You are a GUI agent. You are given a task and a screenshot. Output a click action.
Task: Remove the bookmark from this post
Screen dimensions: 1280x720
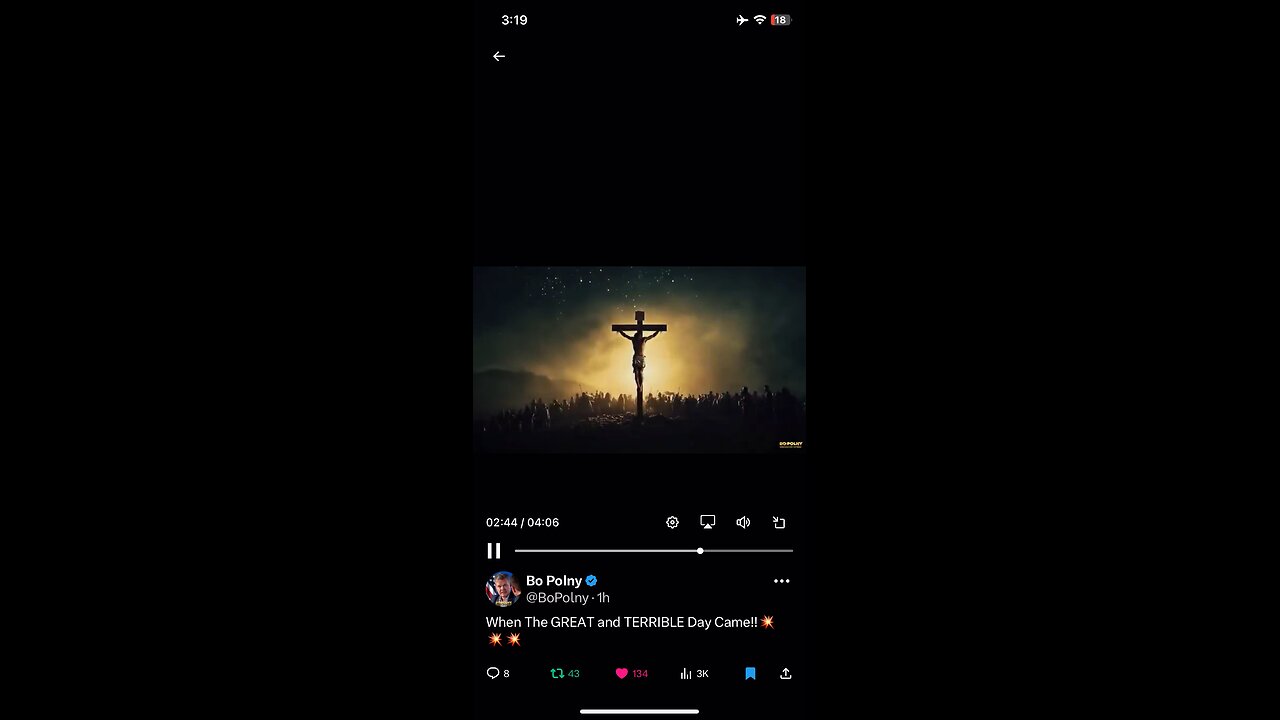750,673
